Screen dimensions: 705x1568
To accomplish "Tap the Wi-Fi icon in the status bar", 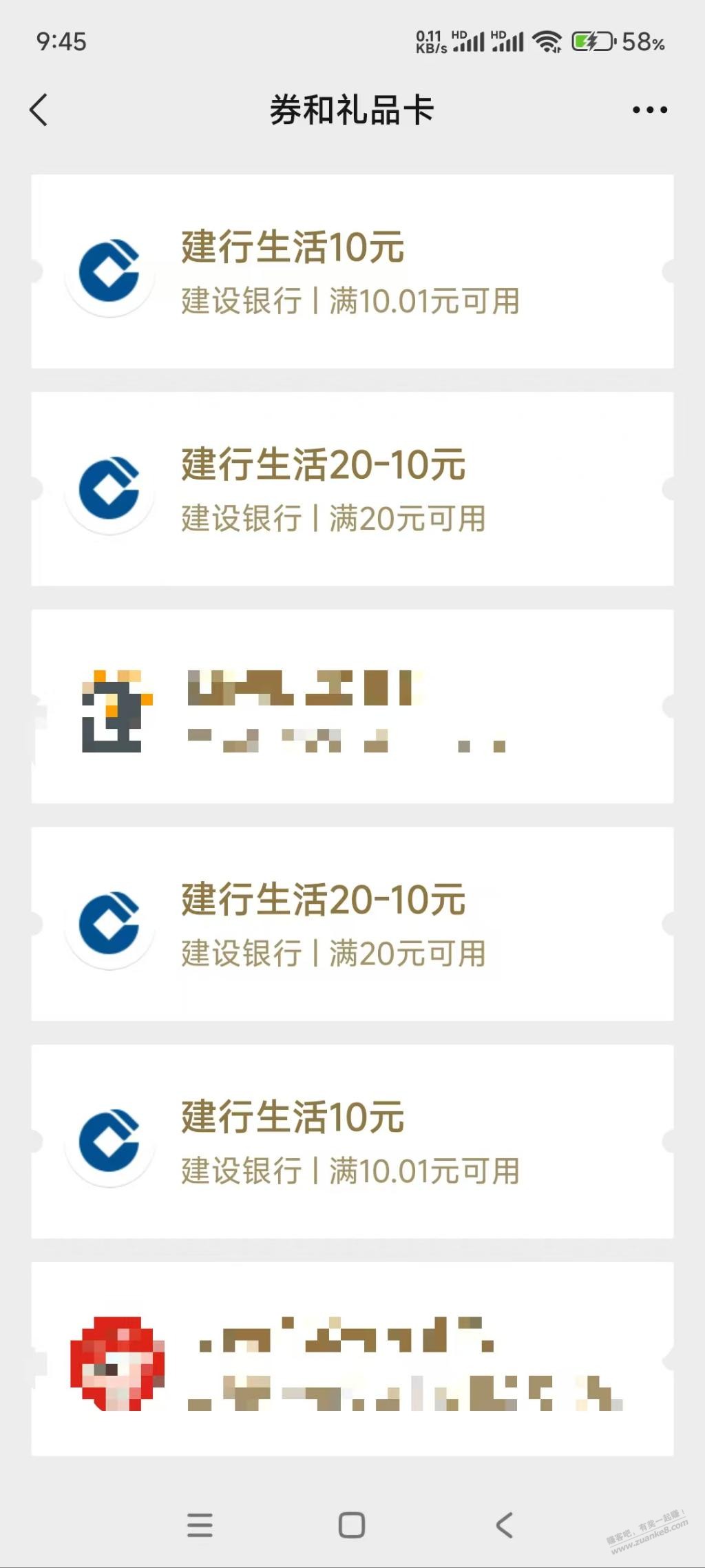I will (x=546, y=43).
